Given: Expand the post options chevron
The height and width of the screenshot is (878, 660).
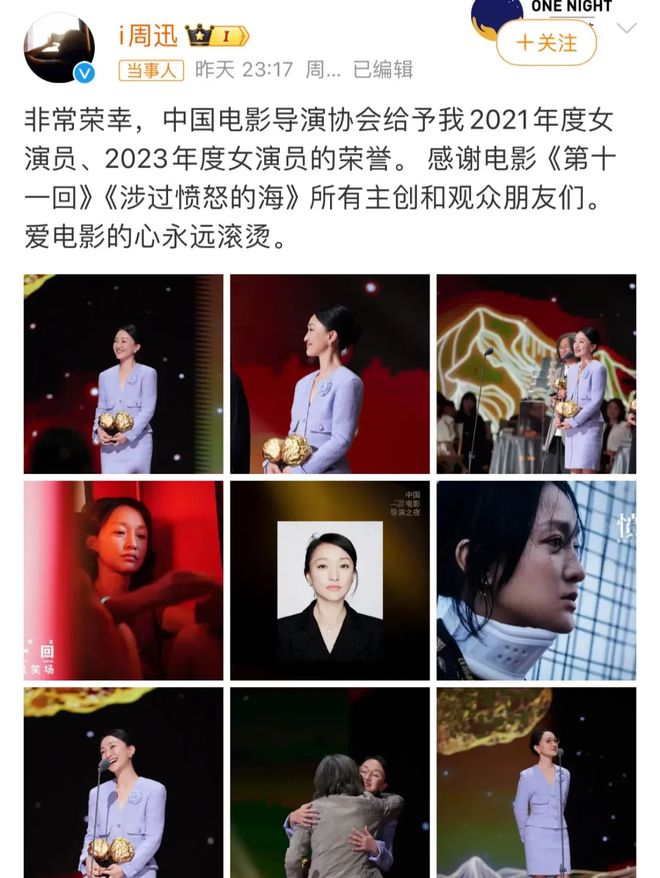Looking at the screenshot, I should click(x=627, y=28).
